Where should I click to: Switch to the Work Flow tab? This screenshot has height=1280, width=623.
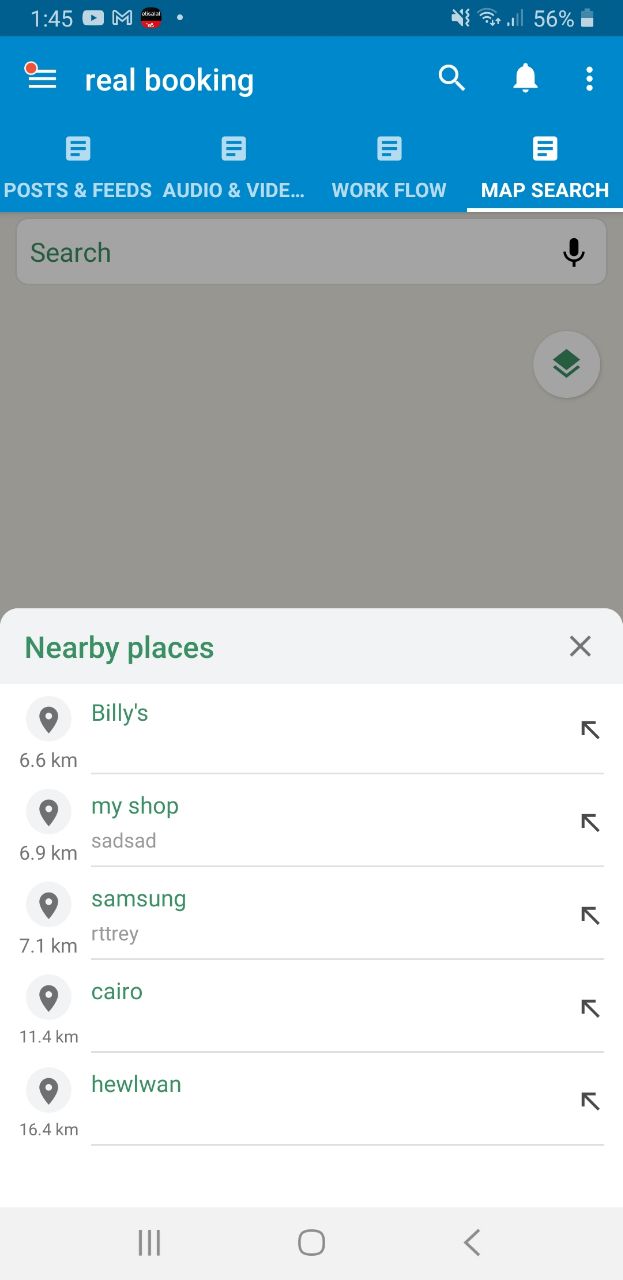pos(389,169)
